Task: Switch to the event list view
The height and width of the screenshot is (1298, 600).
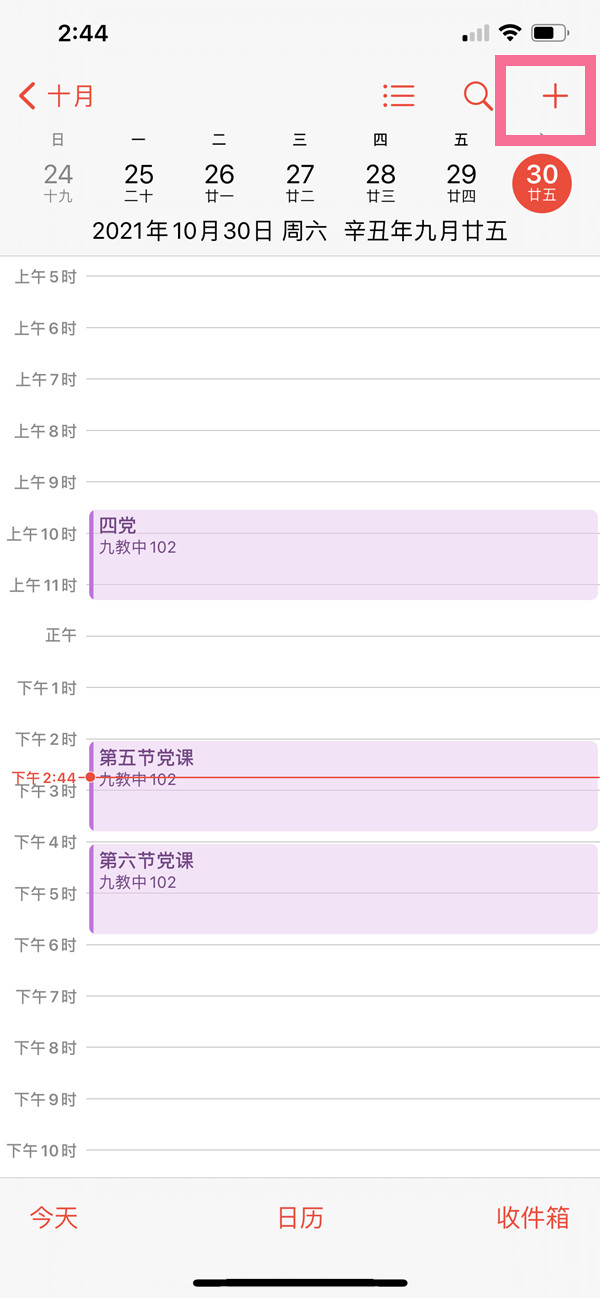Action: pos(398,96)
